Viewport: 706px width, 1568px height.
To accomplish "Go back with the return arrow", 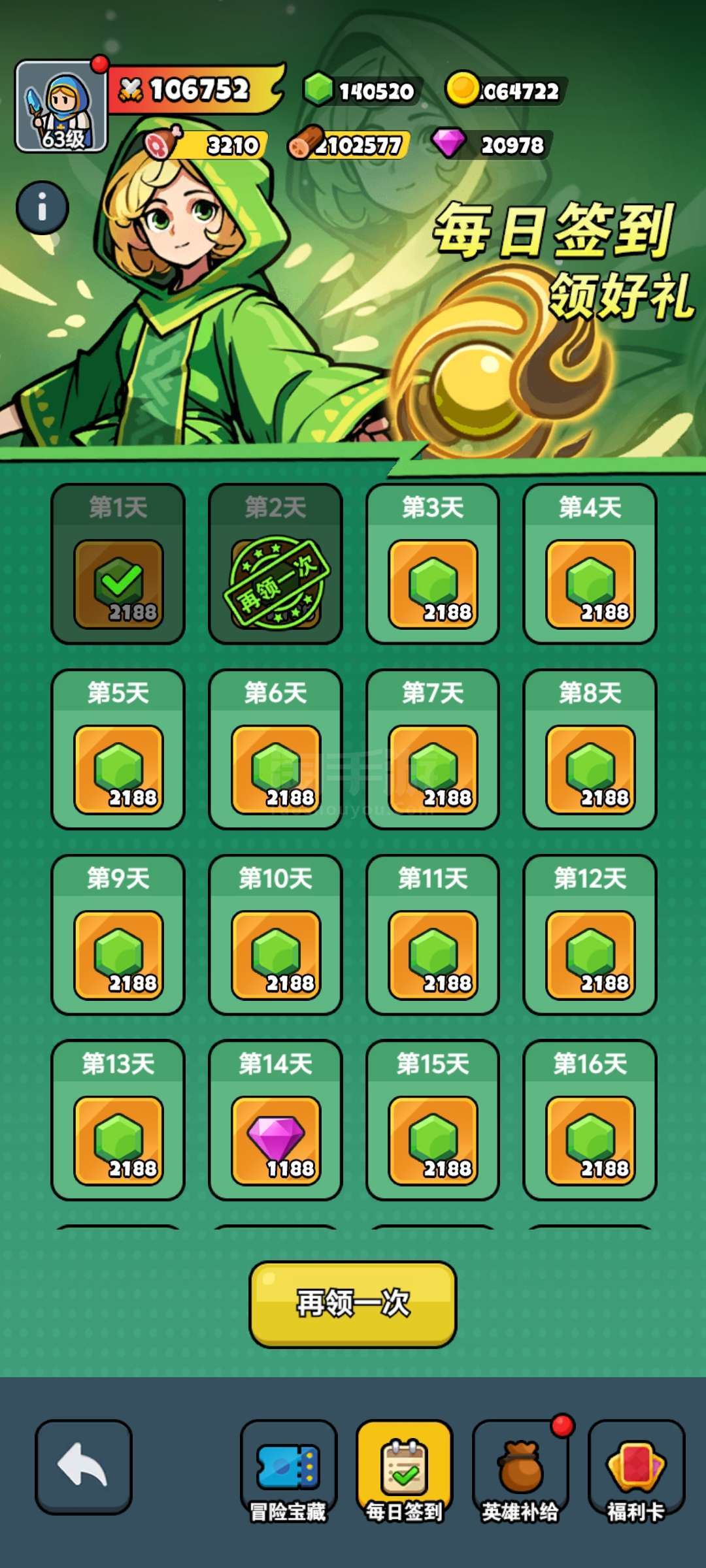I will 83,1466.
